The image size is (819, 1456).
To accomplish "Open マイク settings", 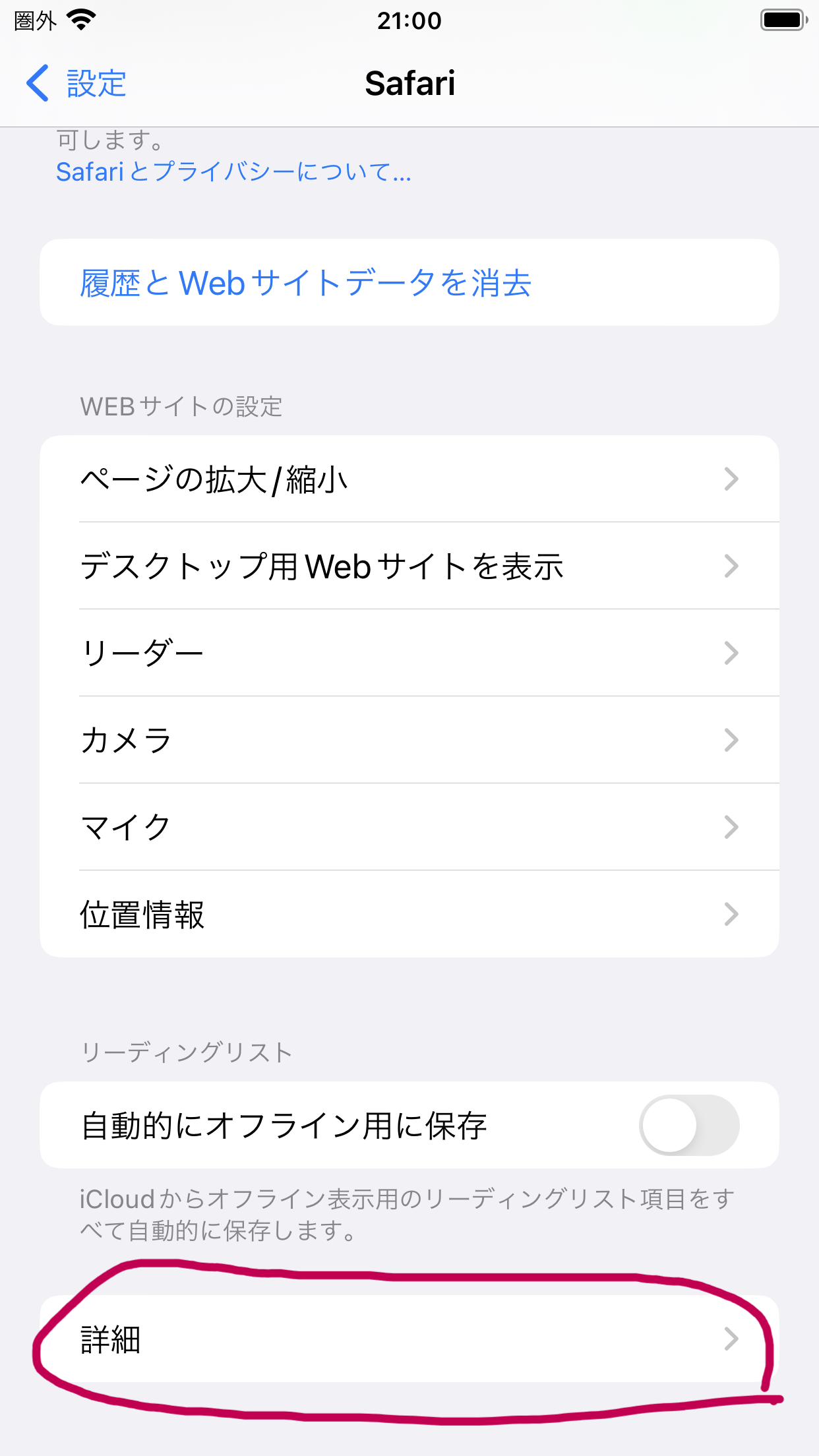I will (409, 828).
